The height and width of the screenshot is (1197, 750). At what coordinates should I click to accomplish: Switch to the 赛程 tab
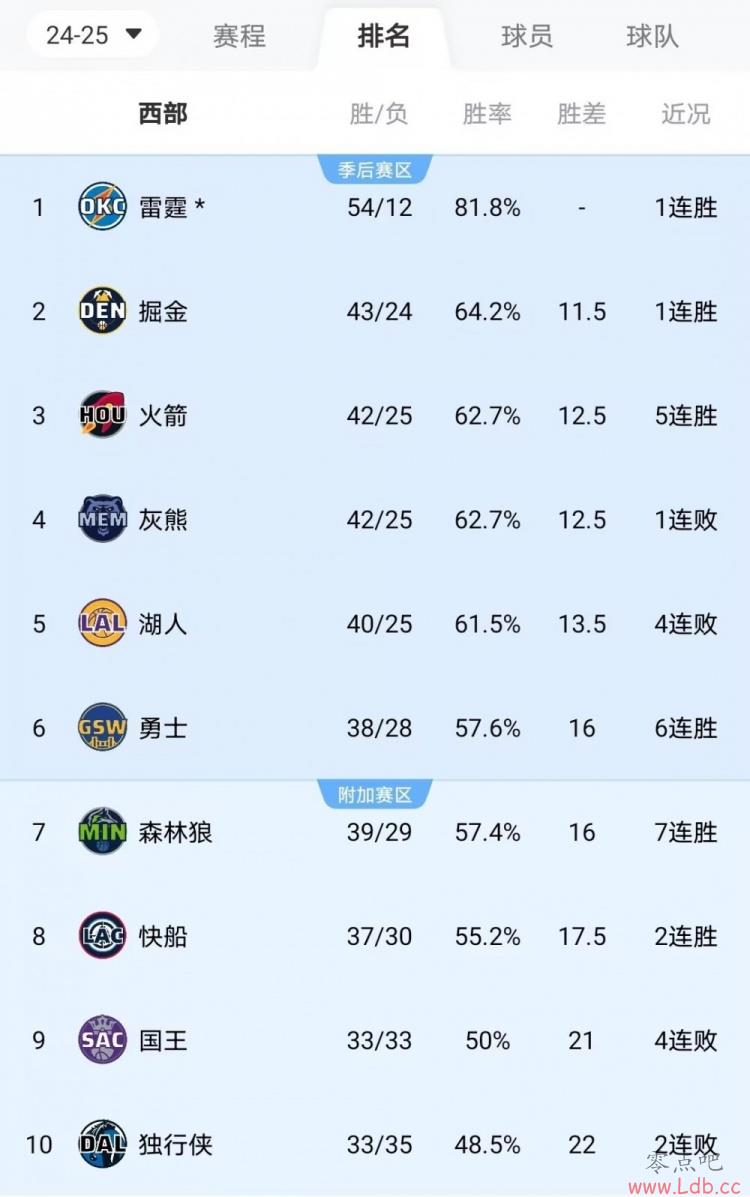pos(239,37)
